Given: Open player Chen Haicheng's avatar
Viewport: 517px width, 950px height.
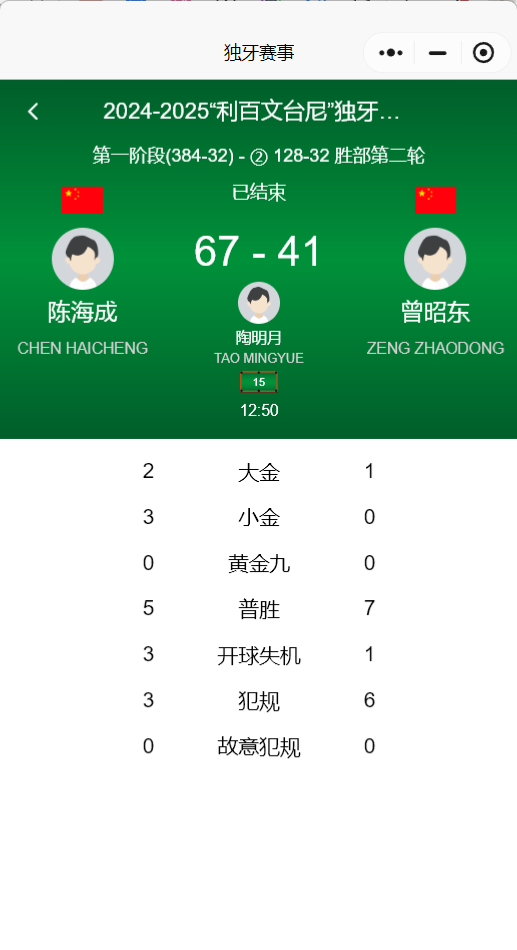Looking at the screenshot, I should click(82, 259).
